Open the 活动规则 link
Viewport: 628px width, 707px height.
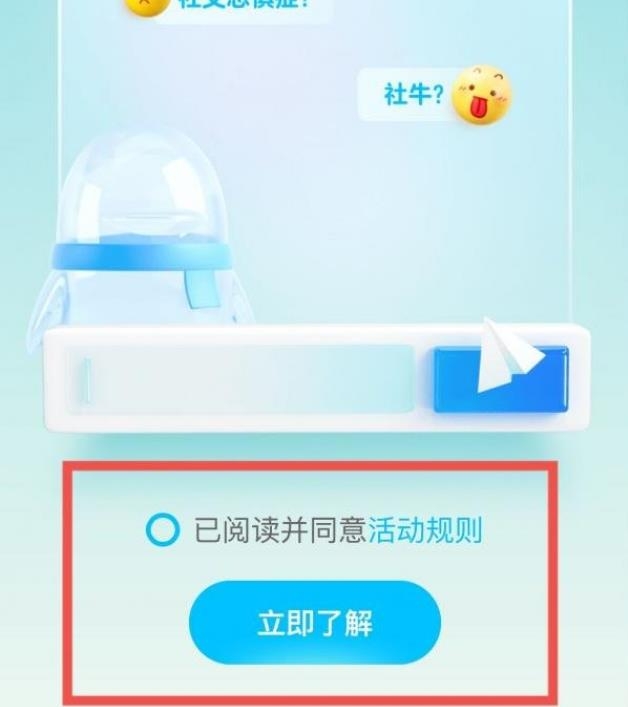[425, 530]
